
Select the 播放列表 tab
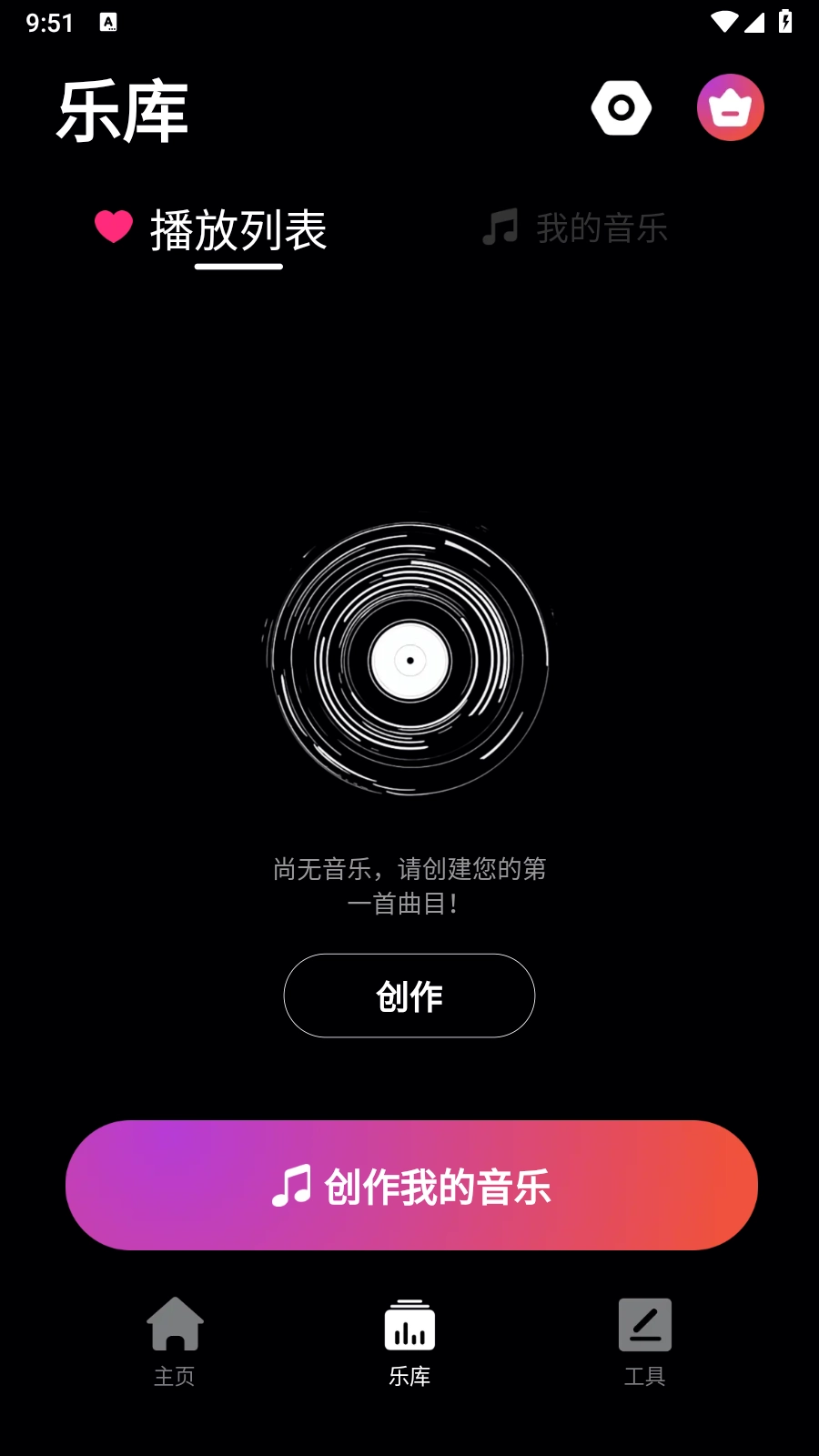(212, 229)
